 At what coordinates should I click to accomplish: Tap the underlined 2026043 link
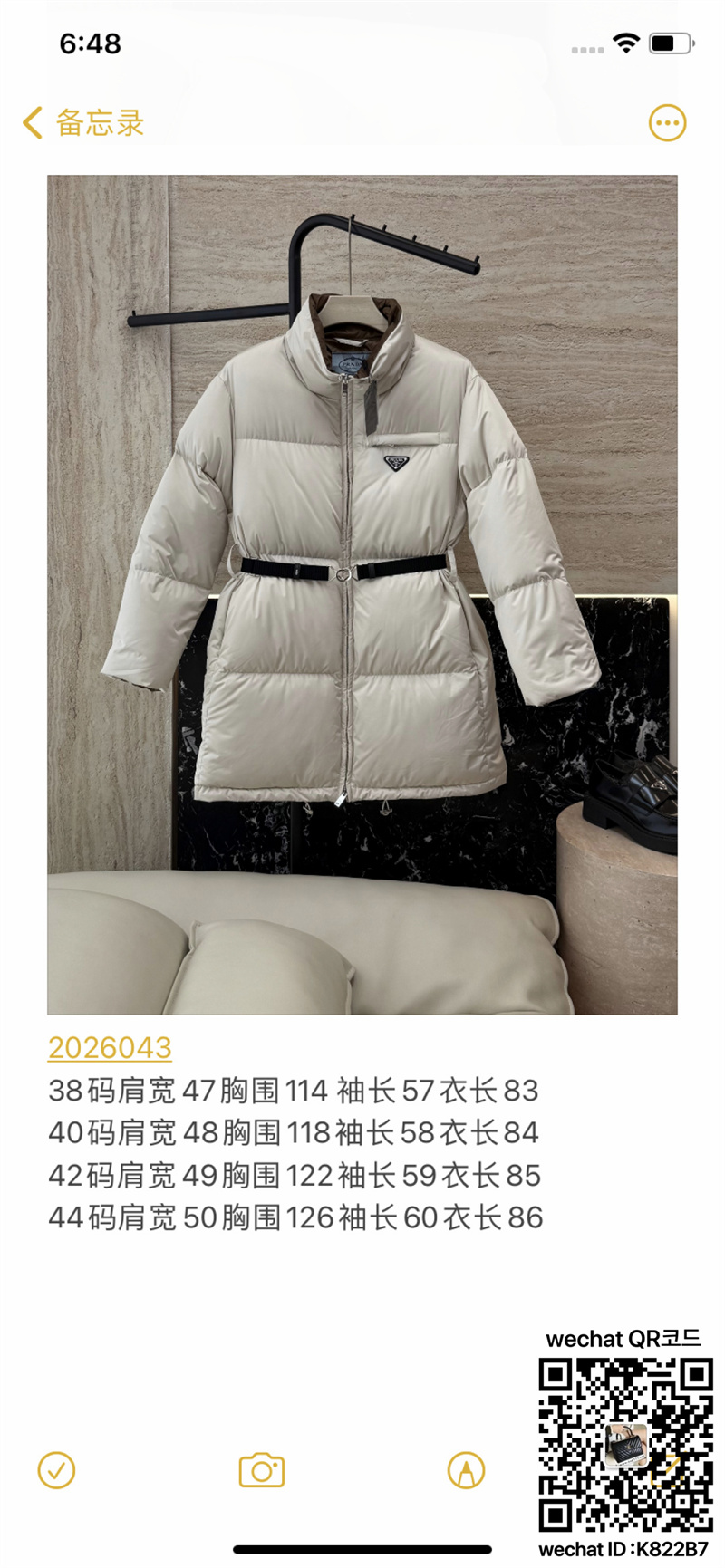110,1047
